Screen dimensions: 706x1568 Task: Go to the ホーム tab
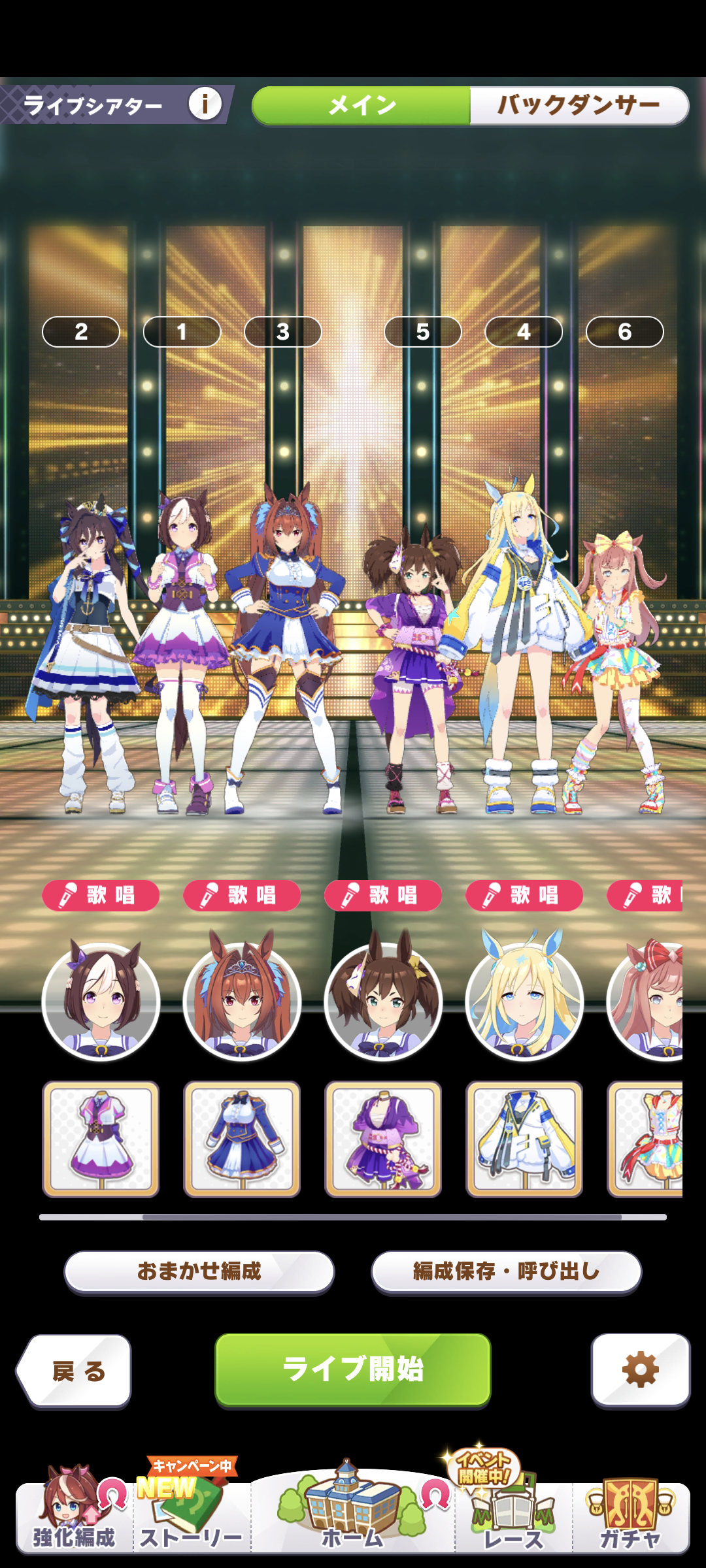point(353,1516)
